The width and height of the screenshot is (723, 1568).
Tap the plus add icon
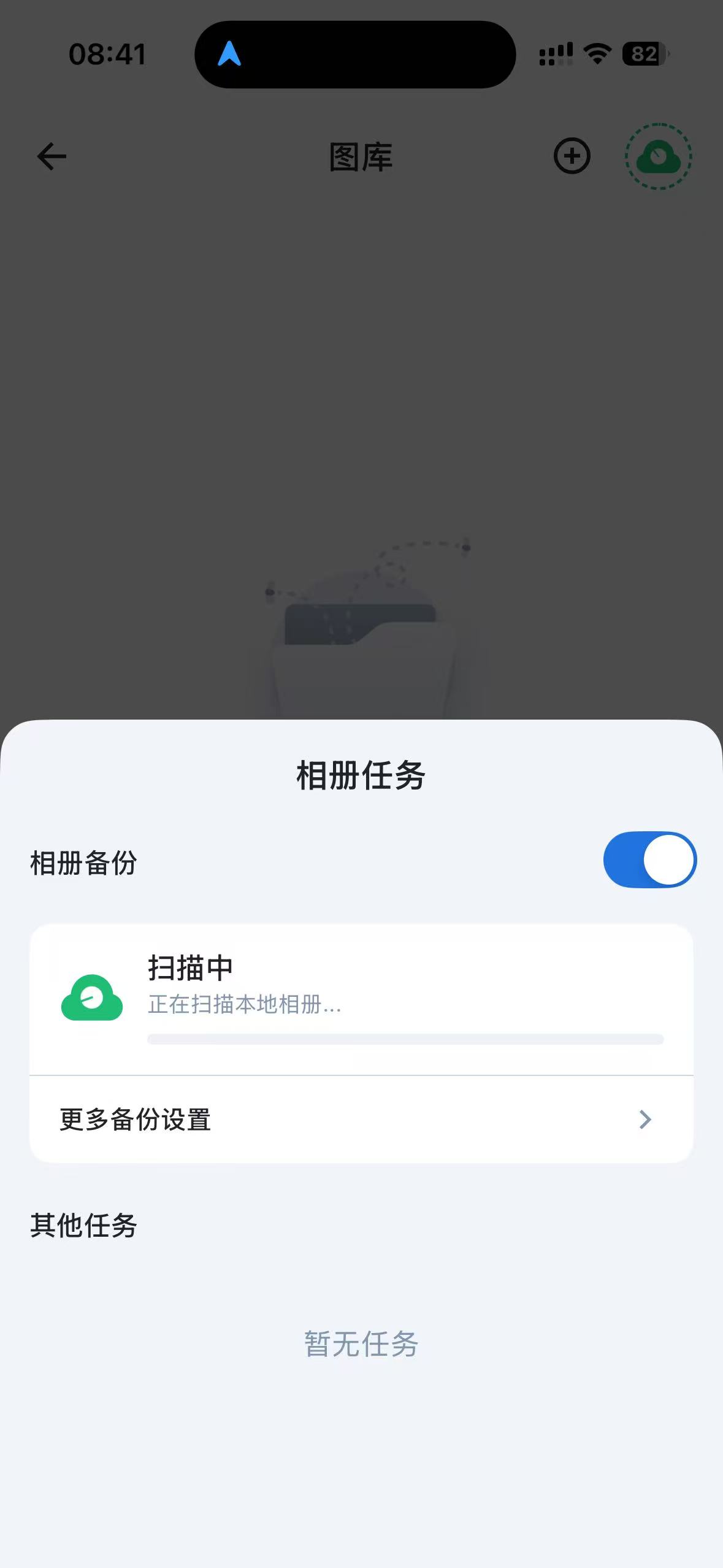coord(572,156)
